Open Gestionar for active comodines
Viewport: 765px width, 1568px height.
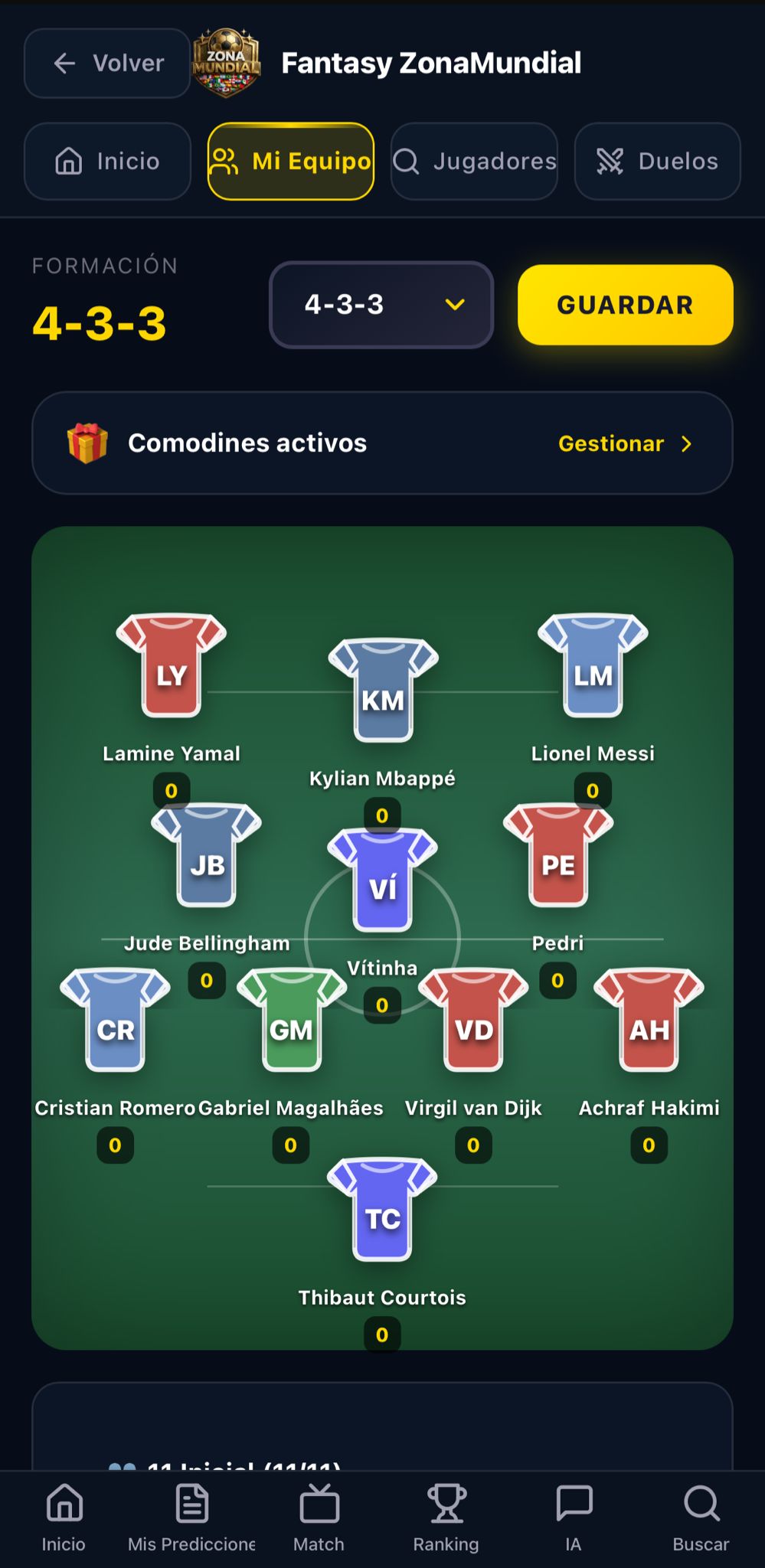click(x=624, y=443)
